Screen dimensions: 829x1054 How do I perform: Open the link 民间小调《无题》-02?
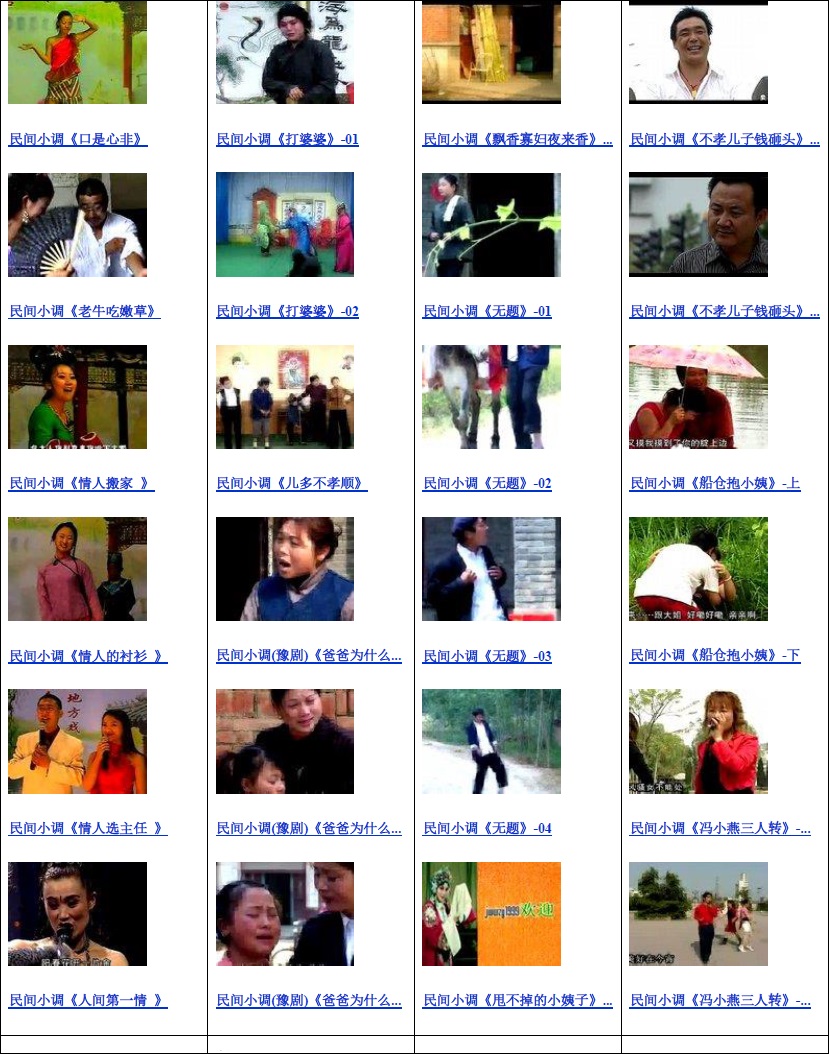click(x=487, y=484)
